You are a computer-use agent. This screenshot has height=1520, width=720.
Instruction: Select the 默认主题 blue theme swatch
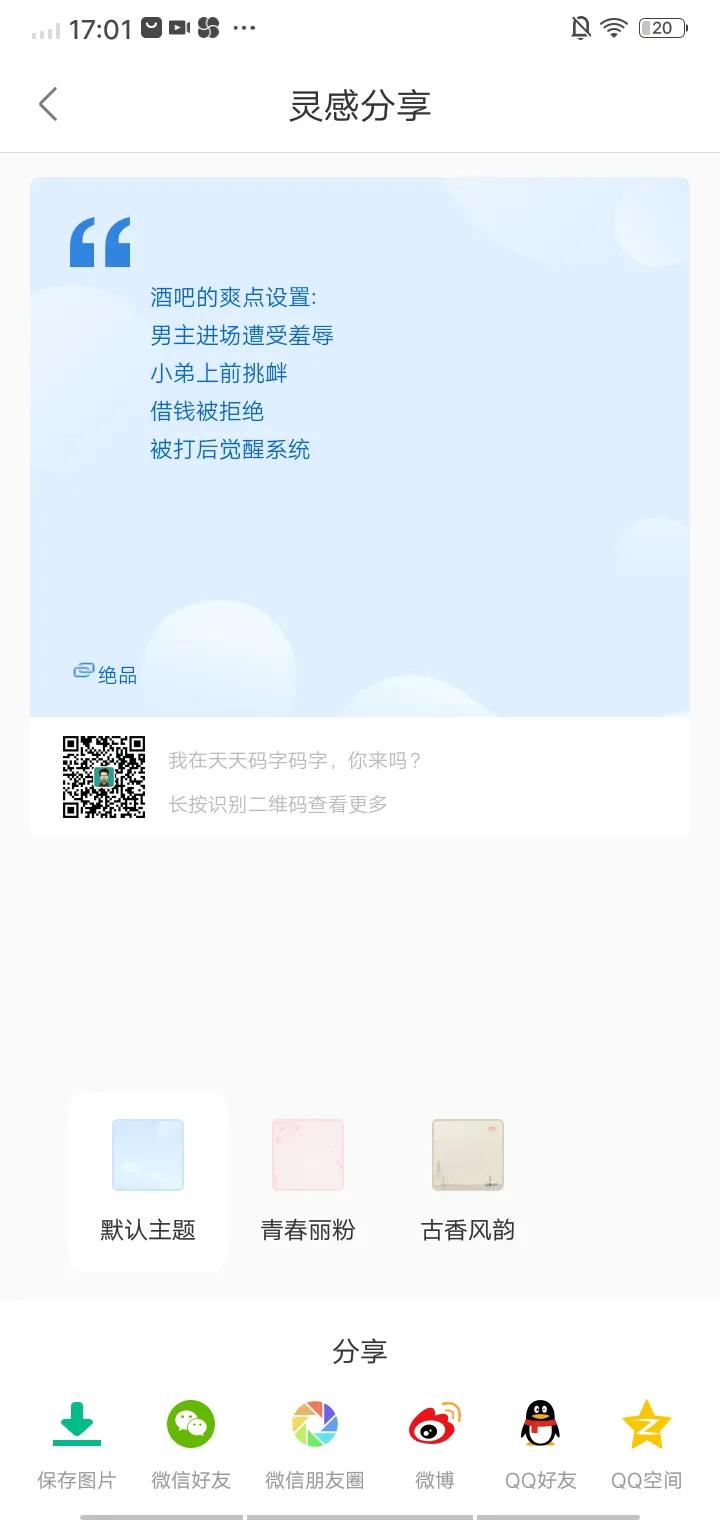147,1154
